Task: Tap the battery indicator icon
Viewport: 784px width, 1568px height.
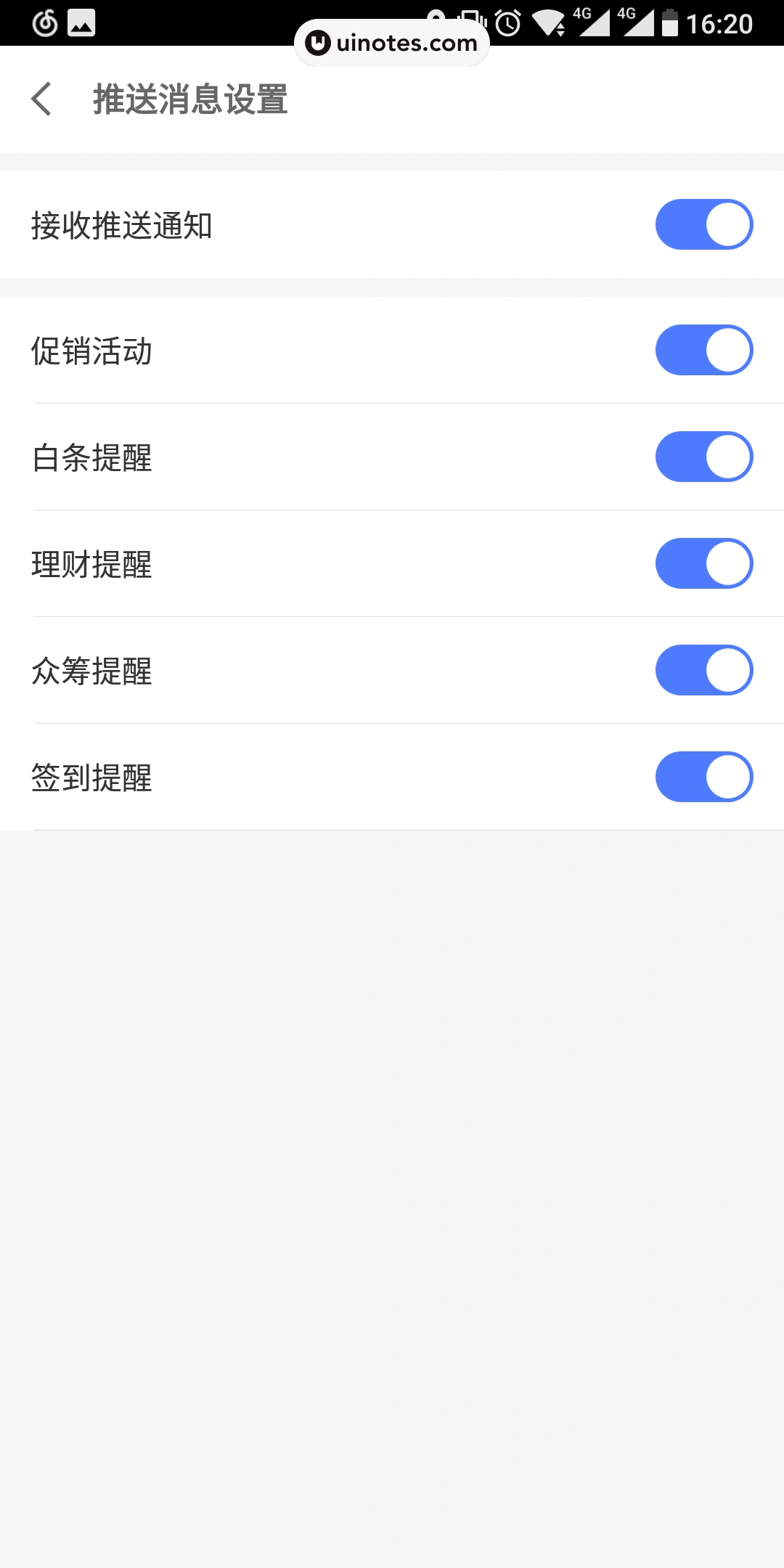Action: click(x=671, y=23)
